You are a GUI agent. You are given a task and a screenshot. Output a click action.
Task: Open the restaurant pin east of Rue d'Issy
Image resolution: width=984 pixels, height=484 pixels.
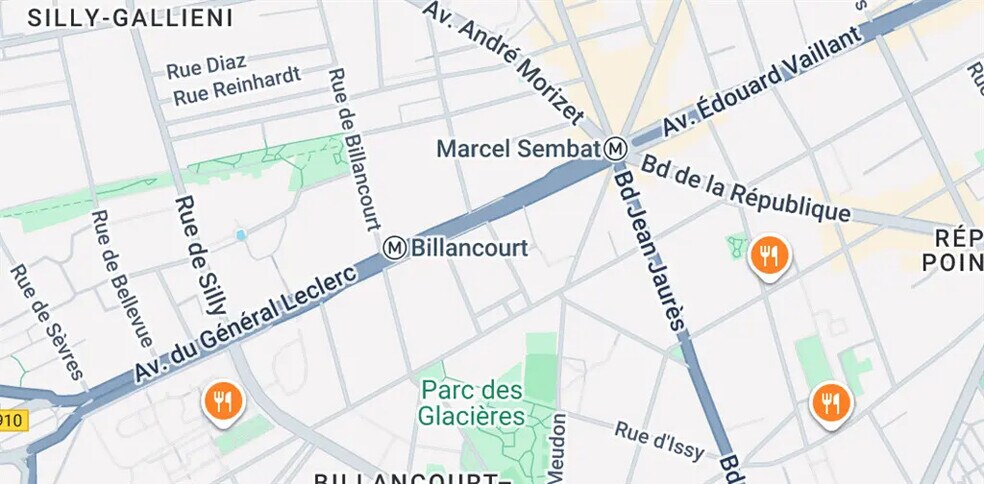(829, 404)
